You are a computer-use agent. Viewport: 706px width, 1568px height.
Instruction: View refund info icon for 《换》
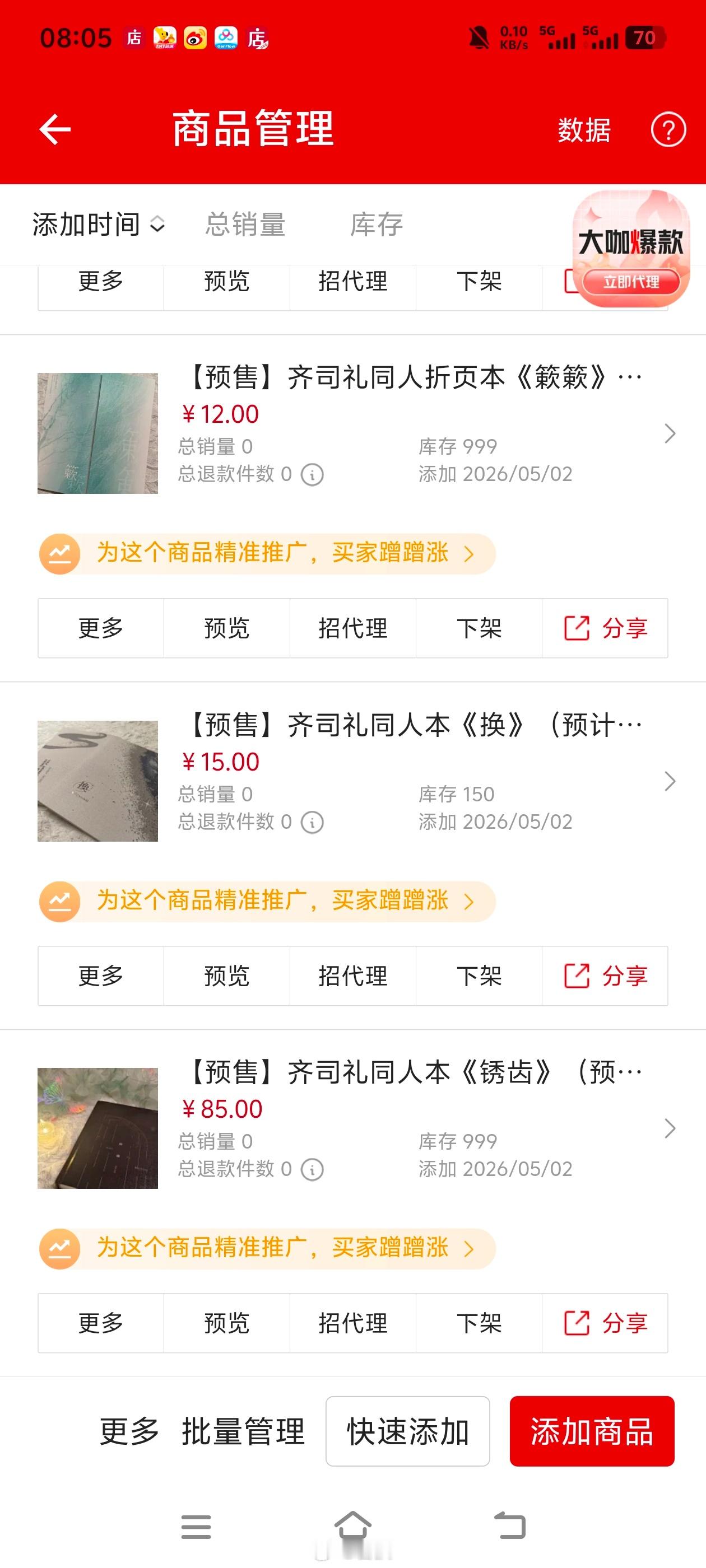(x=313, y=822)
